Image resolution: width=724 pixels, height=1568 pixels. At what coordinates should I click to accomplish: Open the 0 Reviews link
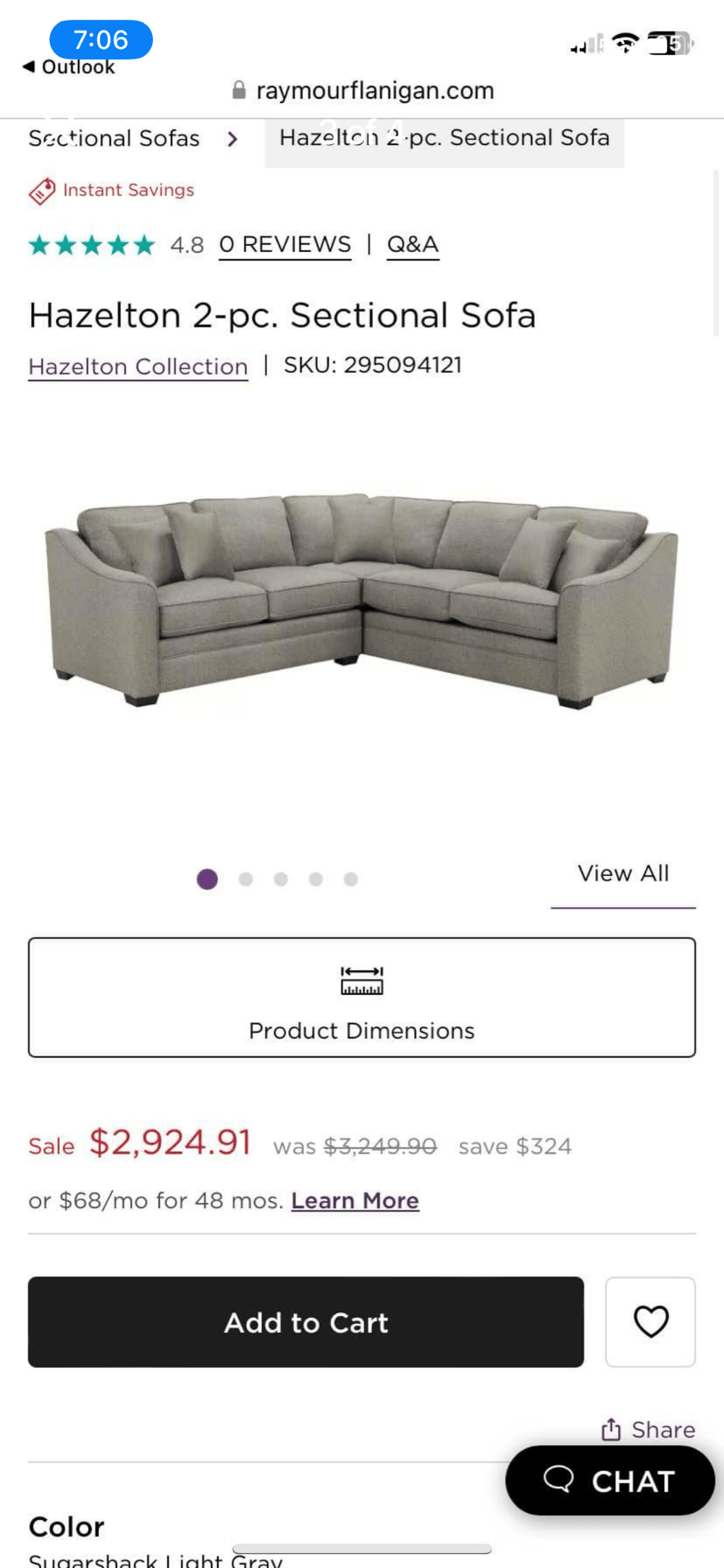[x=285, y=245]
